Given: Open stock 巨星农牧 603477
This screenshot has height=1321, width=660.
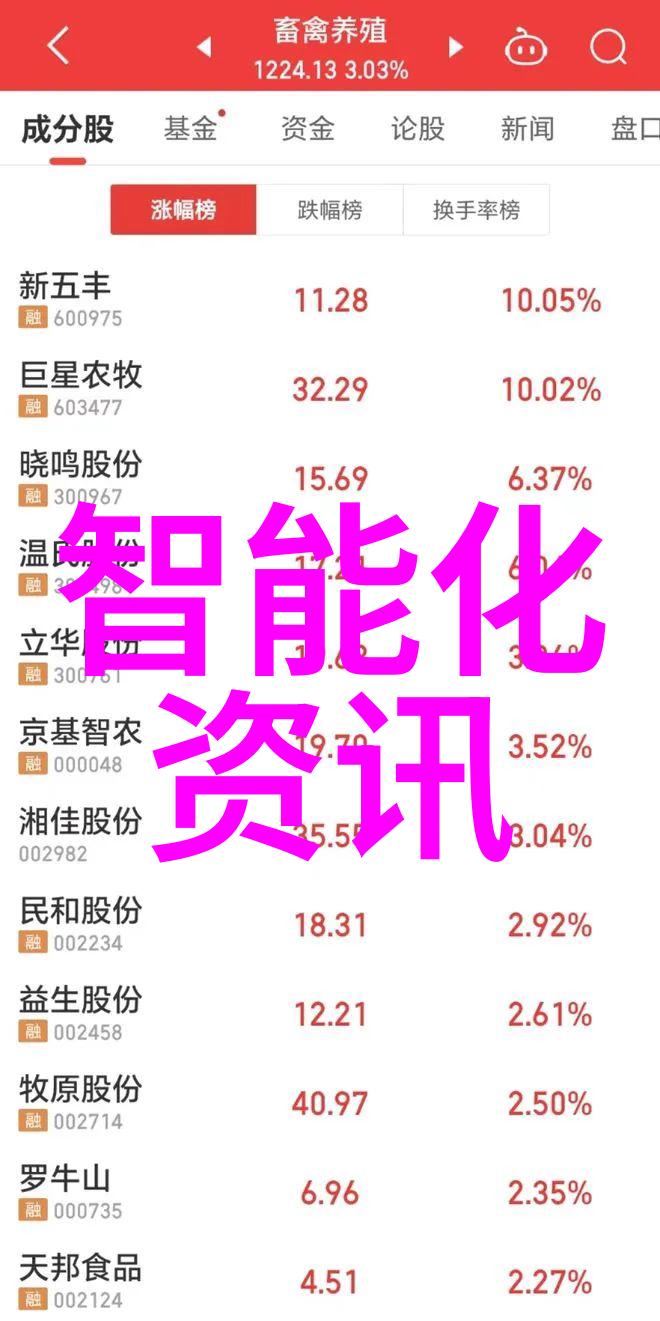Looking at the screenshot, I should coord(330,389).
